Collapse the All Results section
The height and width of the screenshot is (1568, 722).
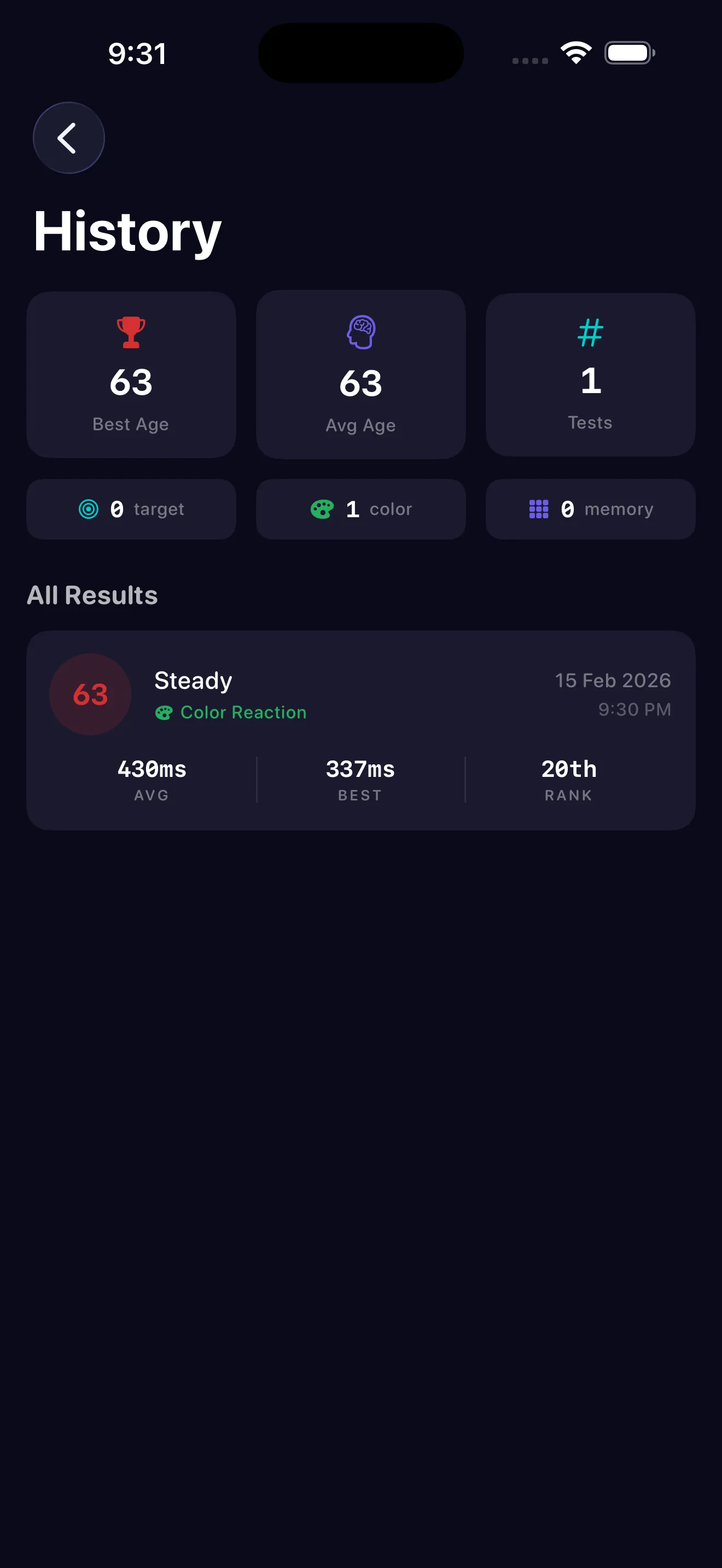pos(92,595)
